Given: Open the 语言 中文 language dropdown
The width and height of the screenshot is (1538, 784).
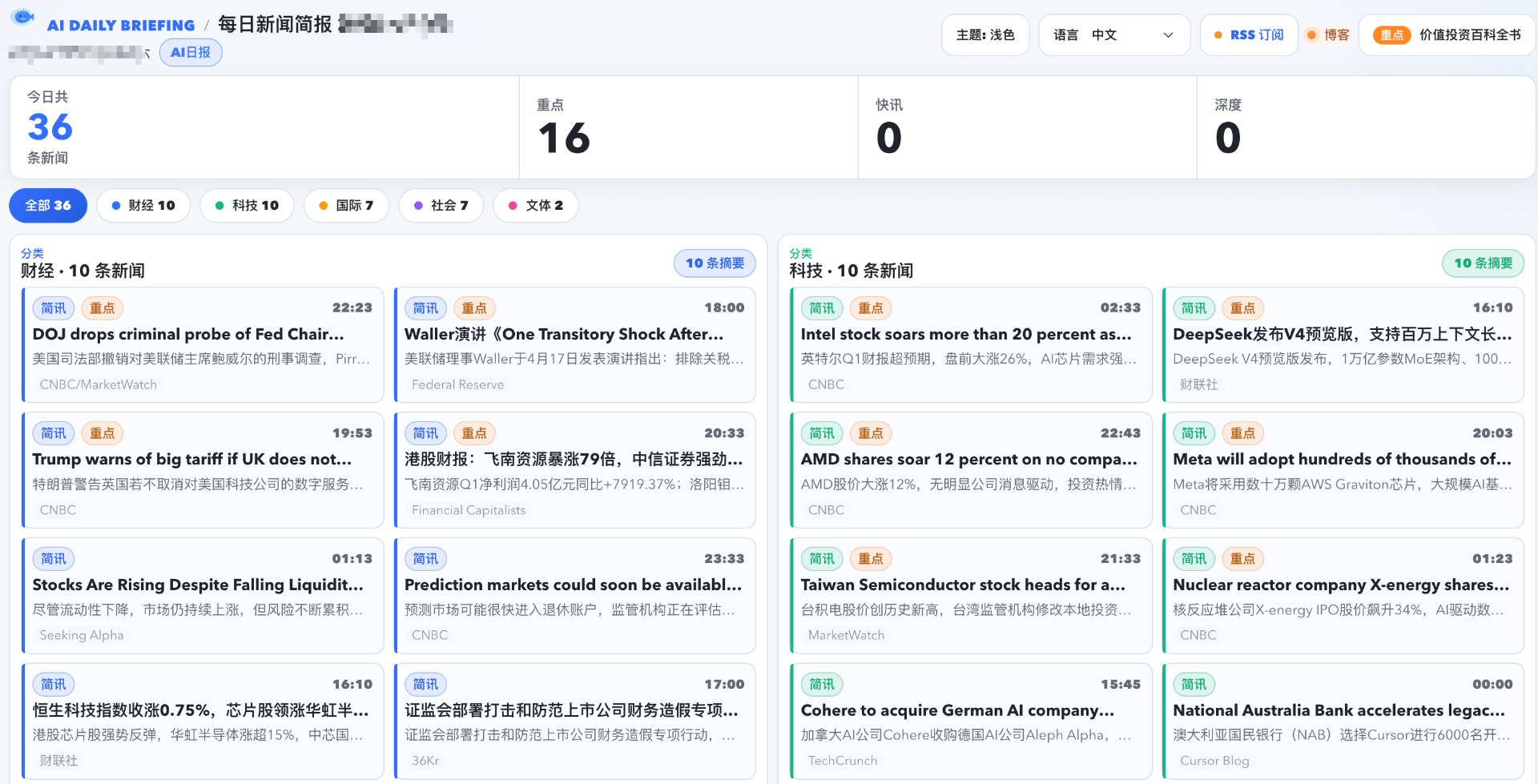Looking at the screenshot, I should tap(1113, 35).
